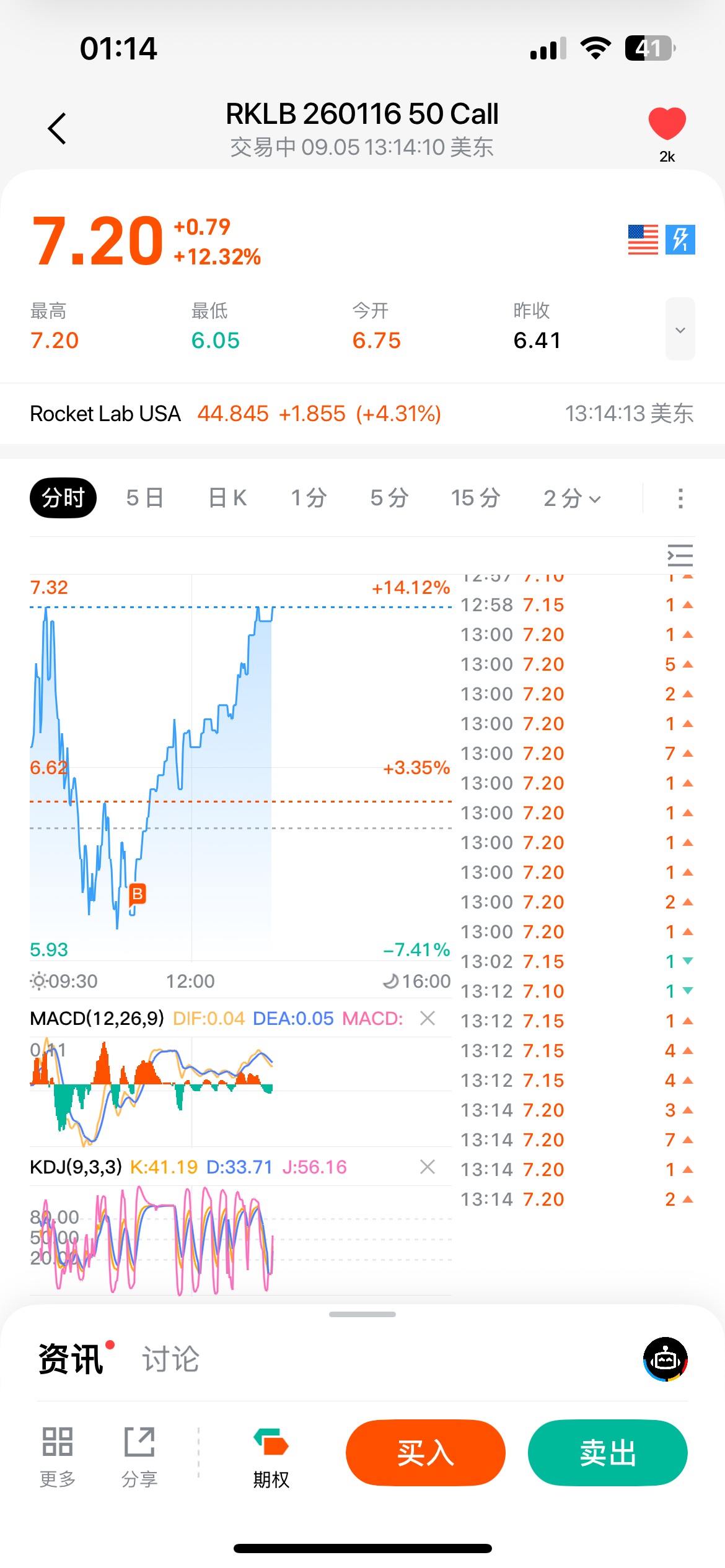Switch to the 日K chart tab

(227, 498)
